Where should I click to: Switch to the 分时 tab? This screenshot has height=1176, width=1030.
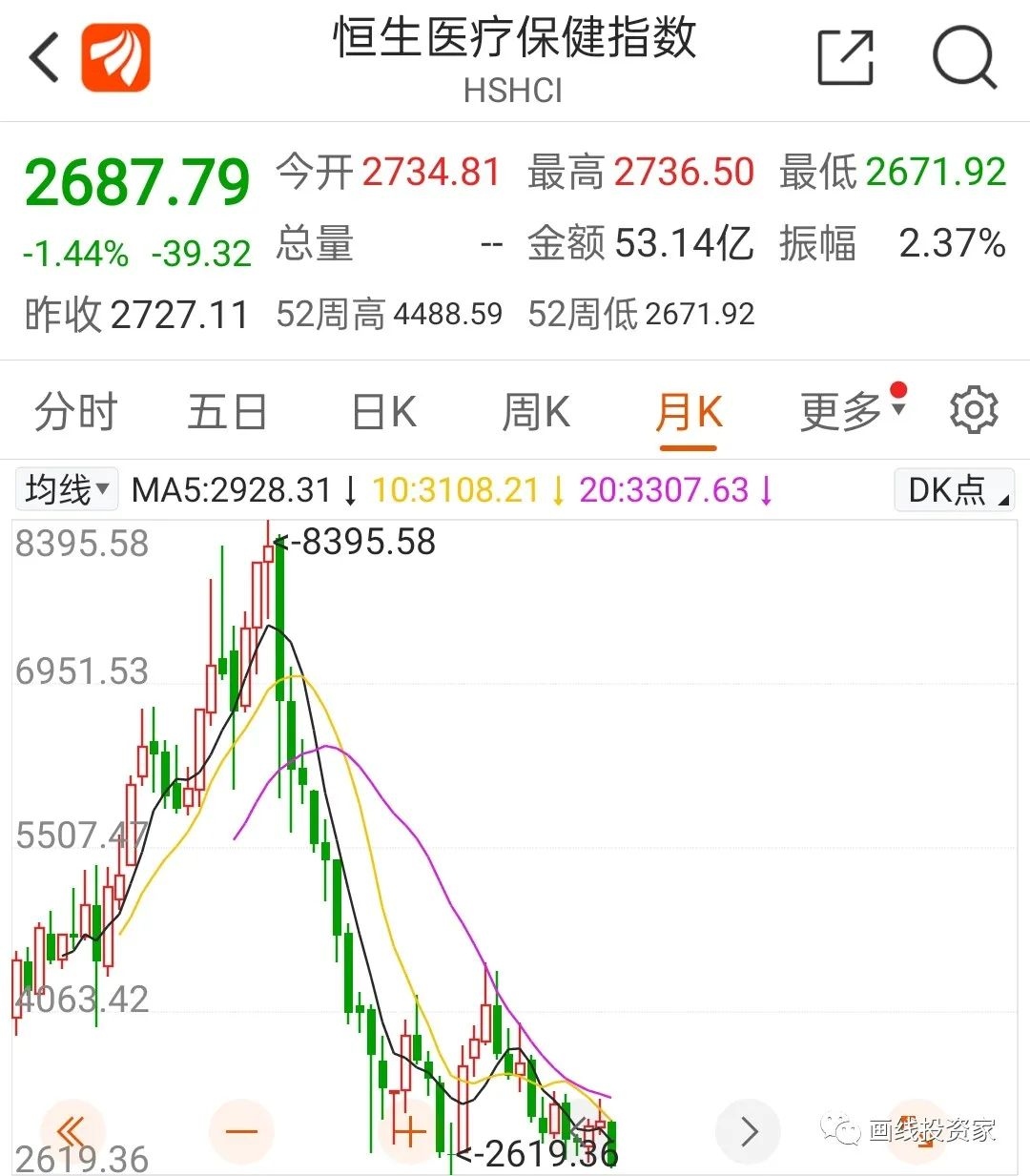coord(74,411)
